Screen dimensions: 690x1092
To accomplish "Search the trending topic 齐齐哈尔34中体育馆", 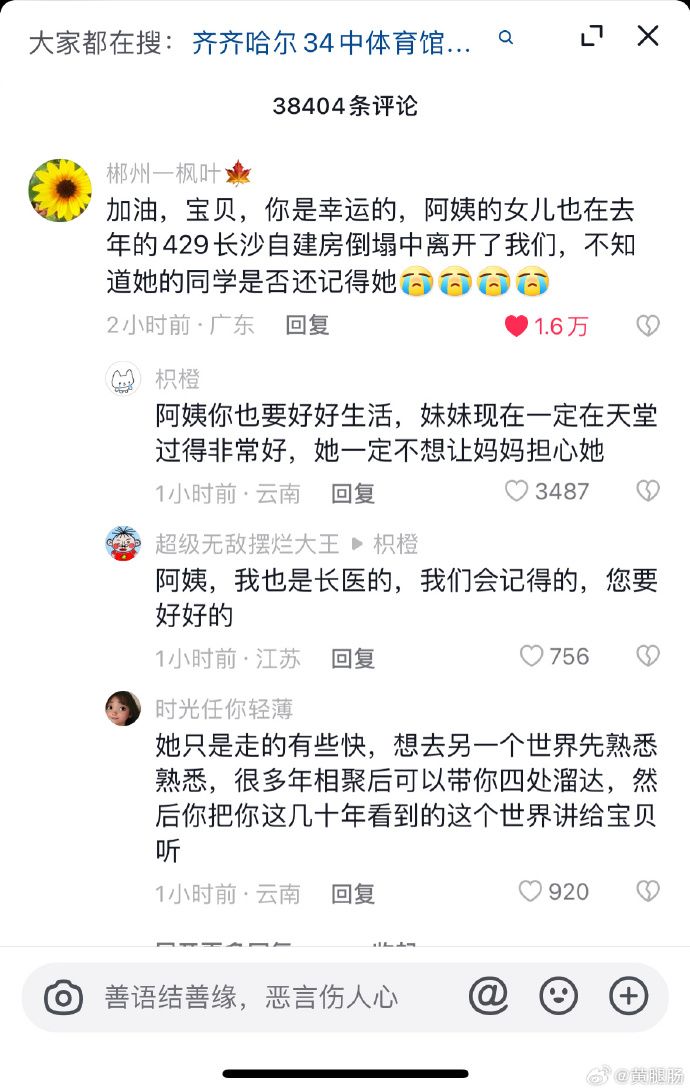I will click(330, 43).
